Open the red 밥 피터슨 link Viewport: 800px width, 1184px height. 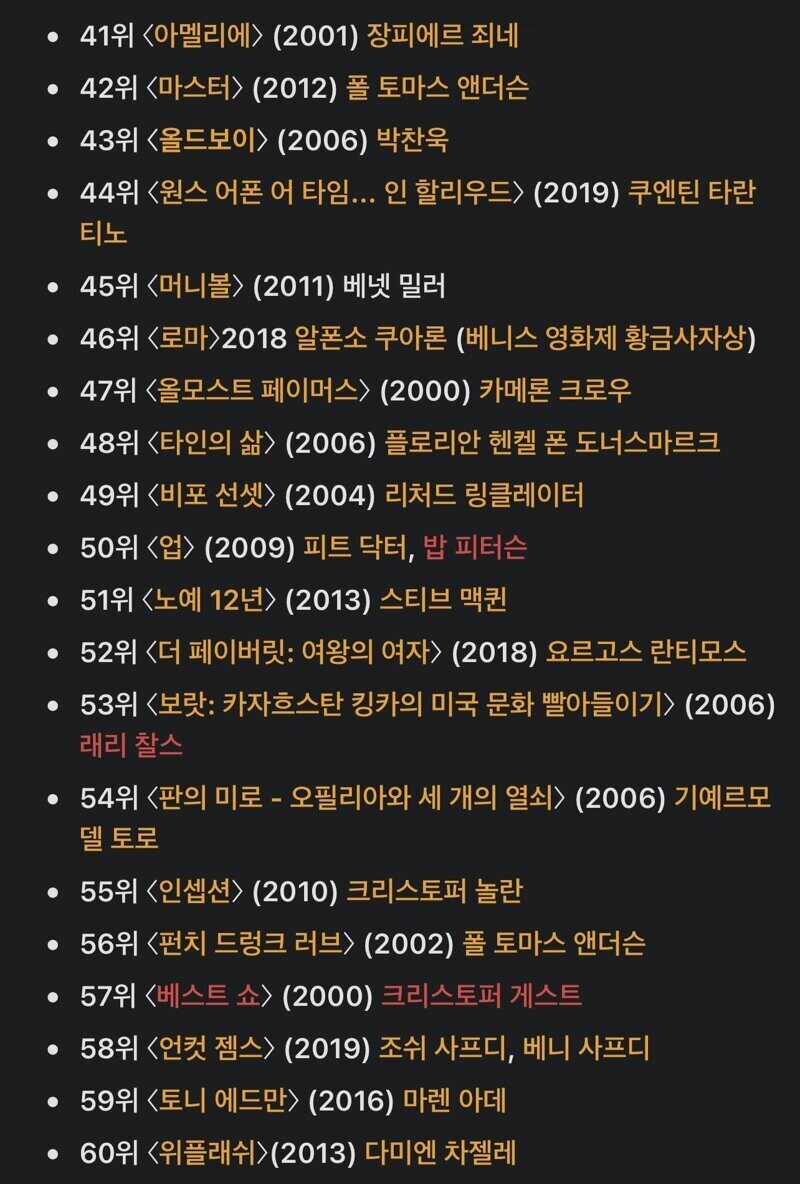pos(474,547)
